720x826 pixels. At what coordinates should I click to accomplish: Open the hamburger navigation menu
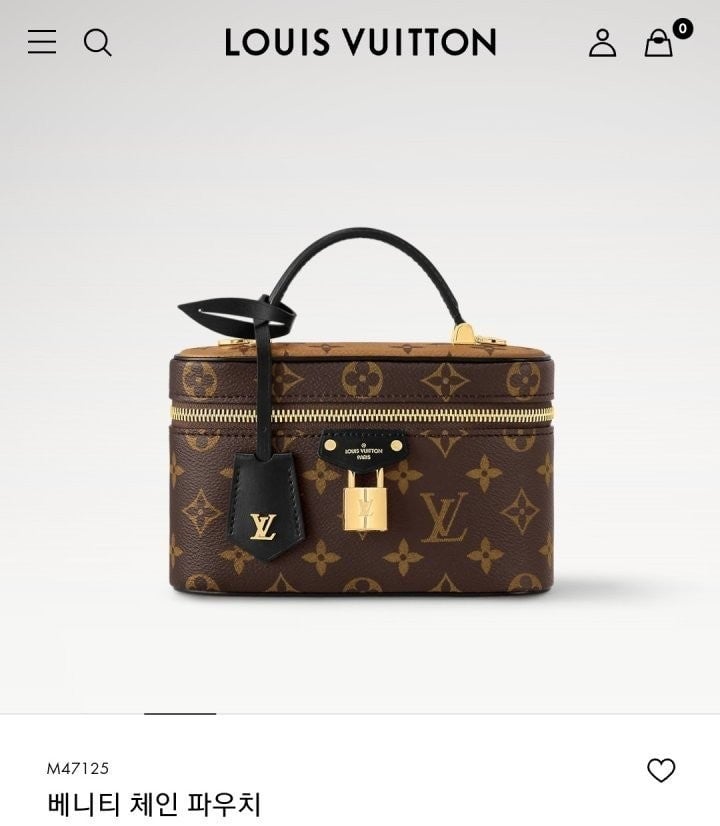(x=42, y=42)
